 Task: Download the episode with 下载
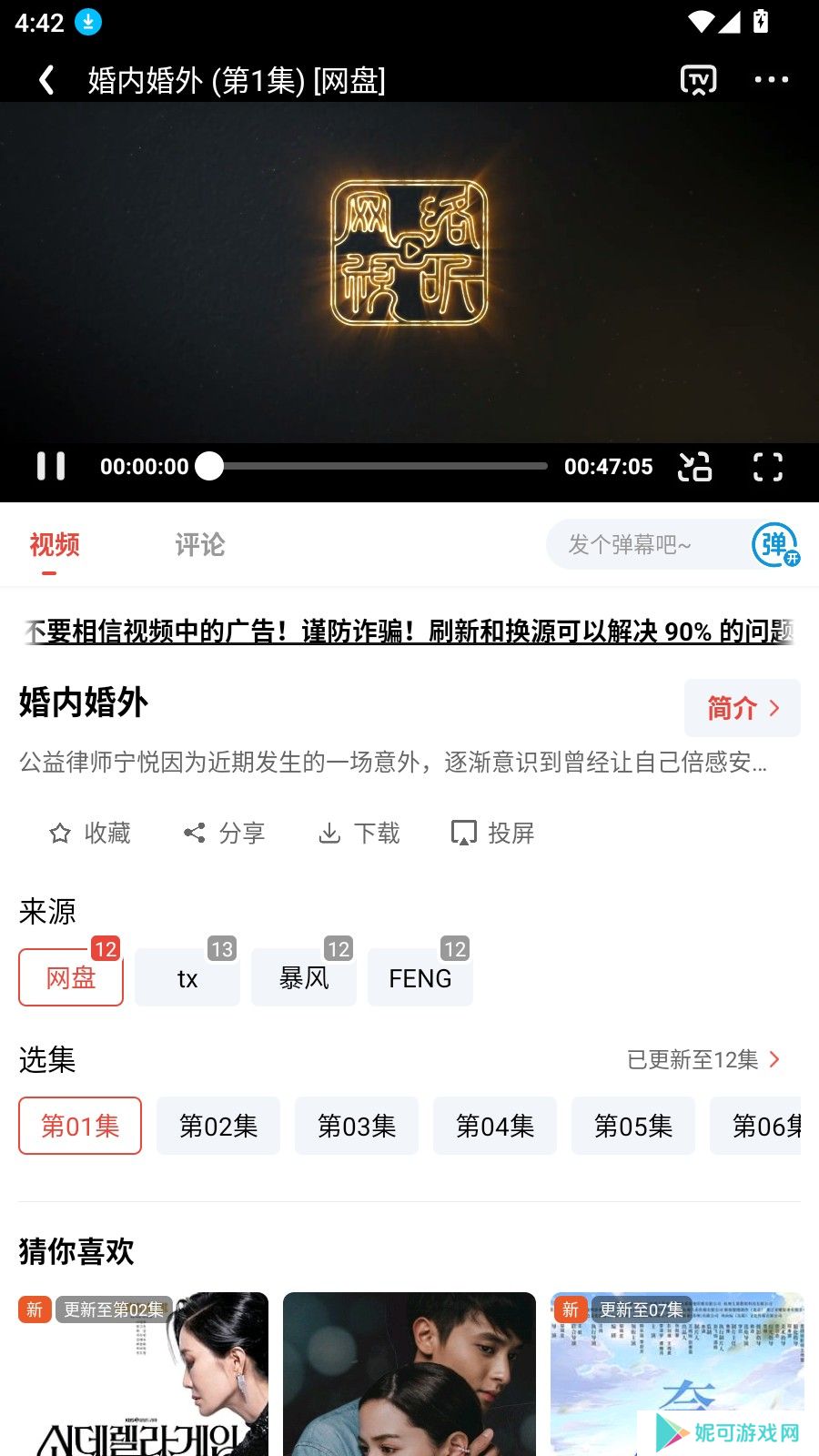(359, 833)
